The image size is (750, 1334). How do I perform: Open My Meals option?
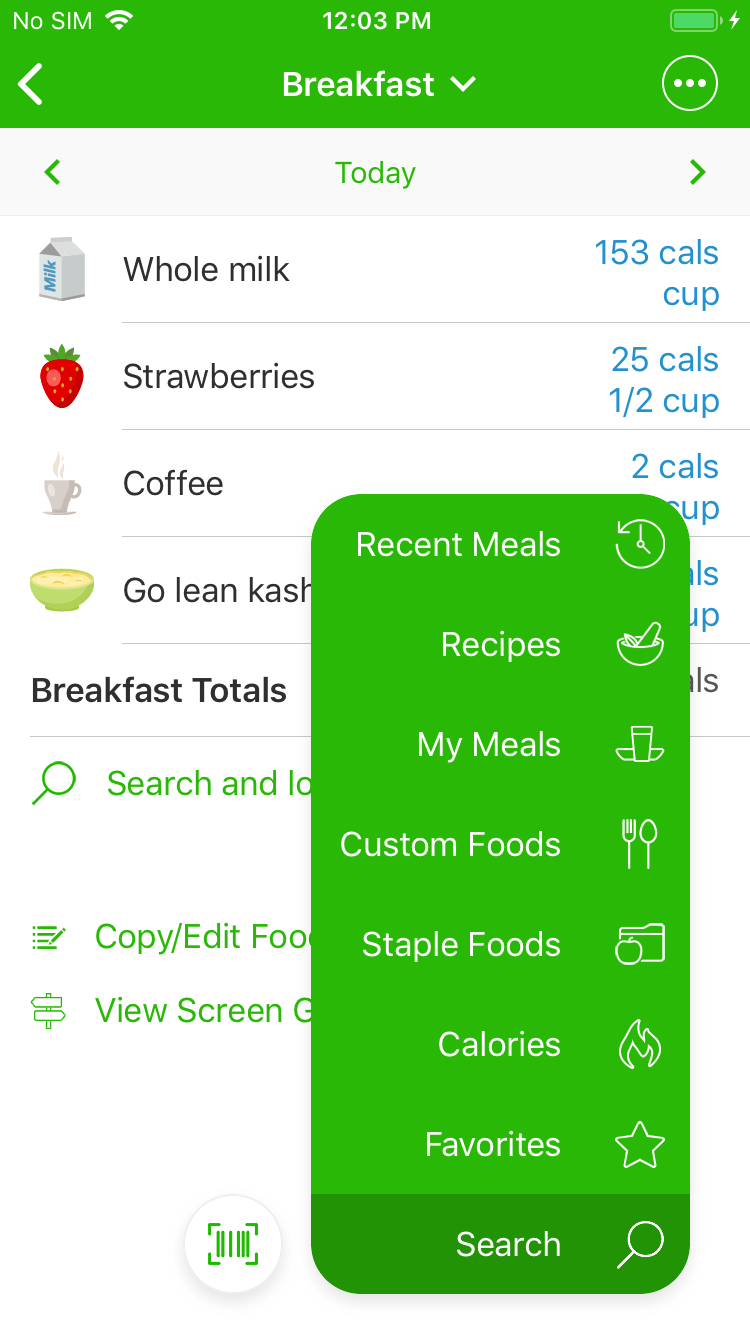click(500, 745)
